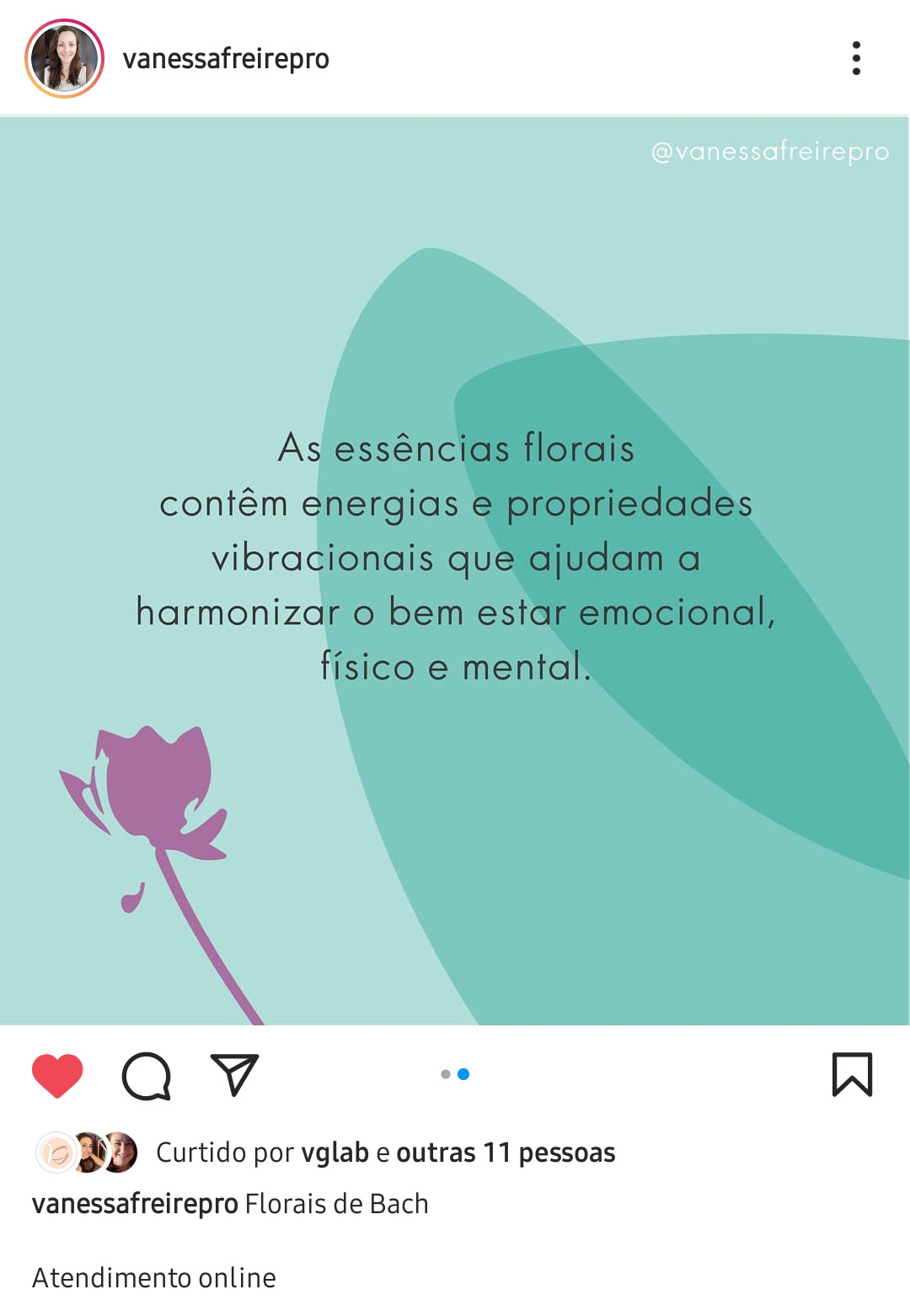Open comments on this post
The width and height of the screenshot is (910, 1316).
click(x=147, y=1075)
